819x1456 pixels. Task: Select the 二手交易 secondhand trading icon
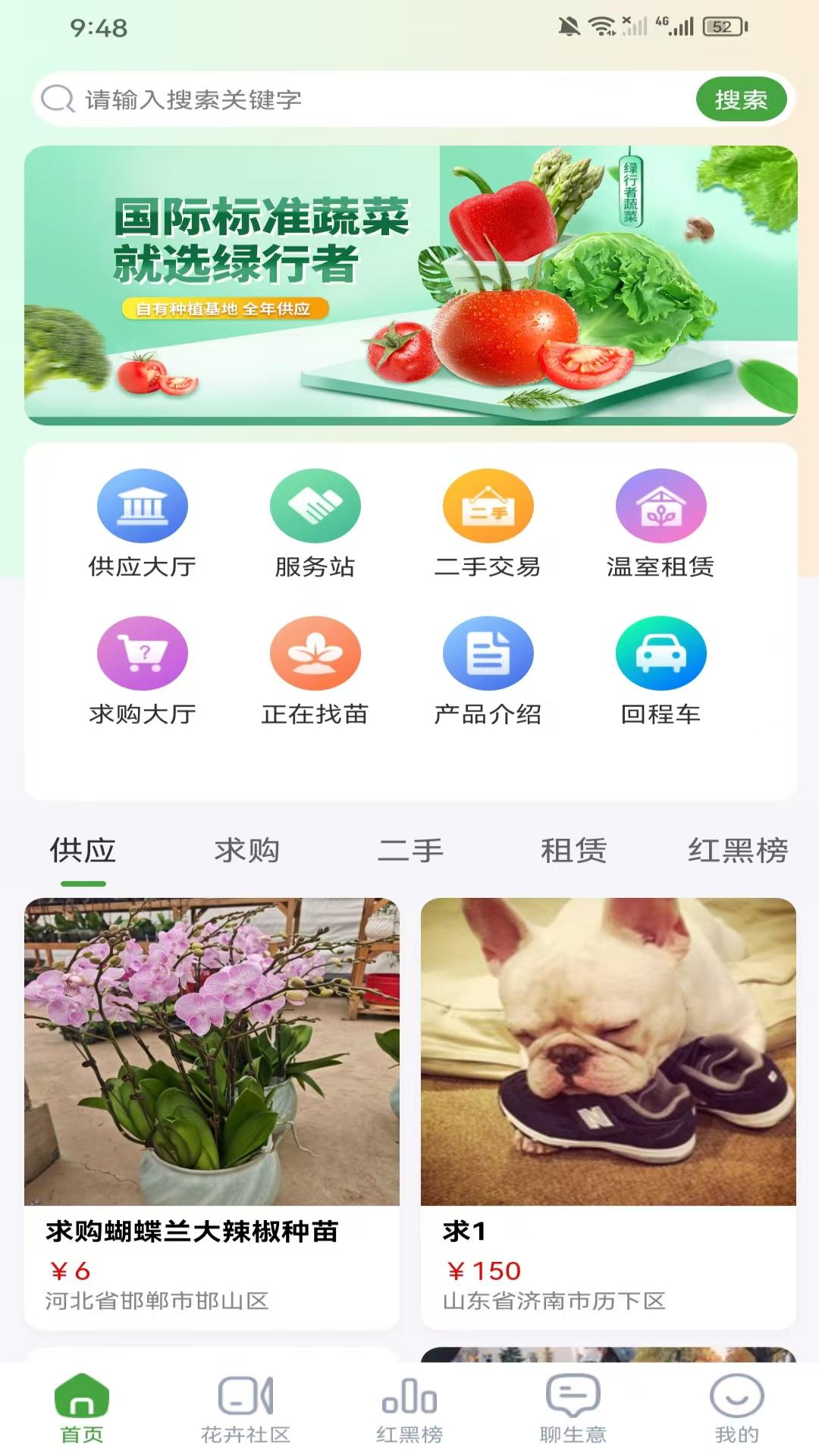(489, 507)
